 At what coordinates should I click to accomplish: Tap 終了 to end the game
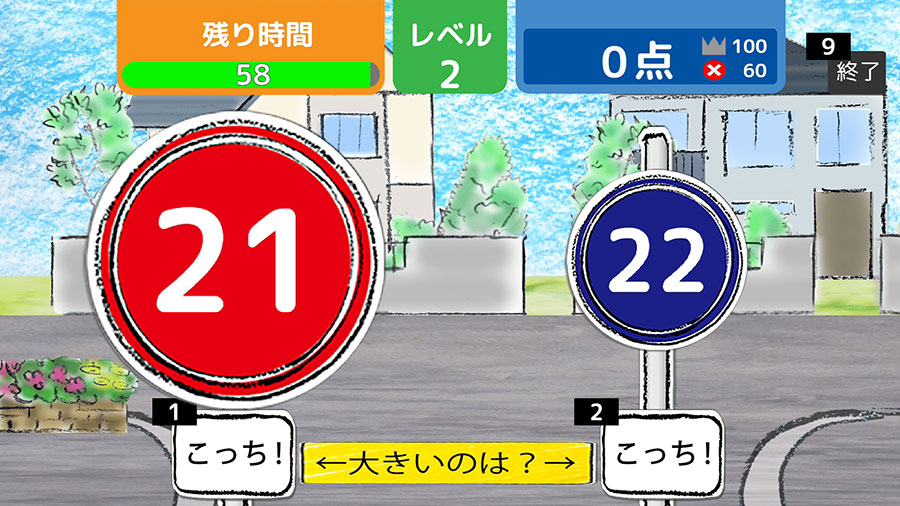[x=855, y=72]
